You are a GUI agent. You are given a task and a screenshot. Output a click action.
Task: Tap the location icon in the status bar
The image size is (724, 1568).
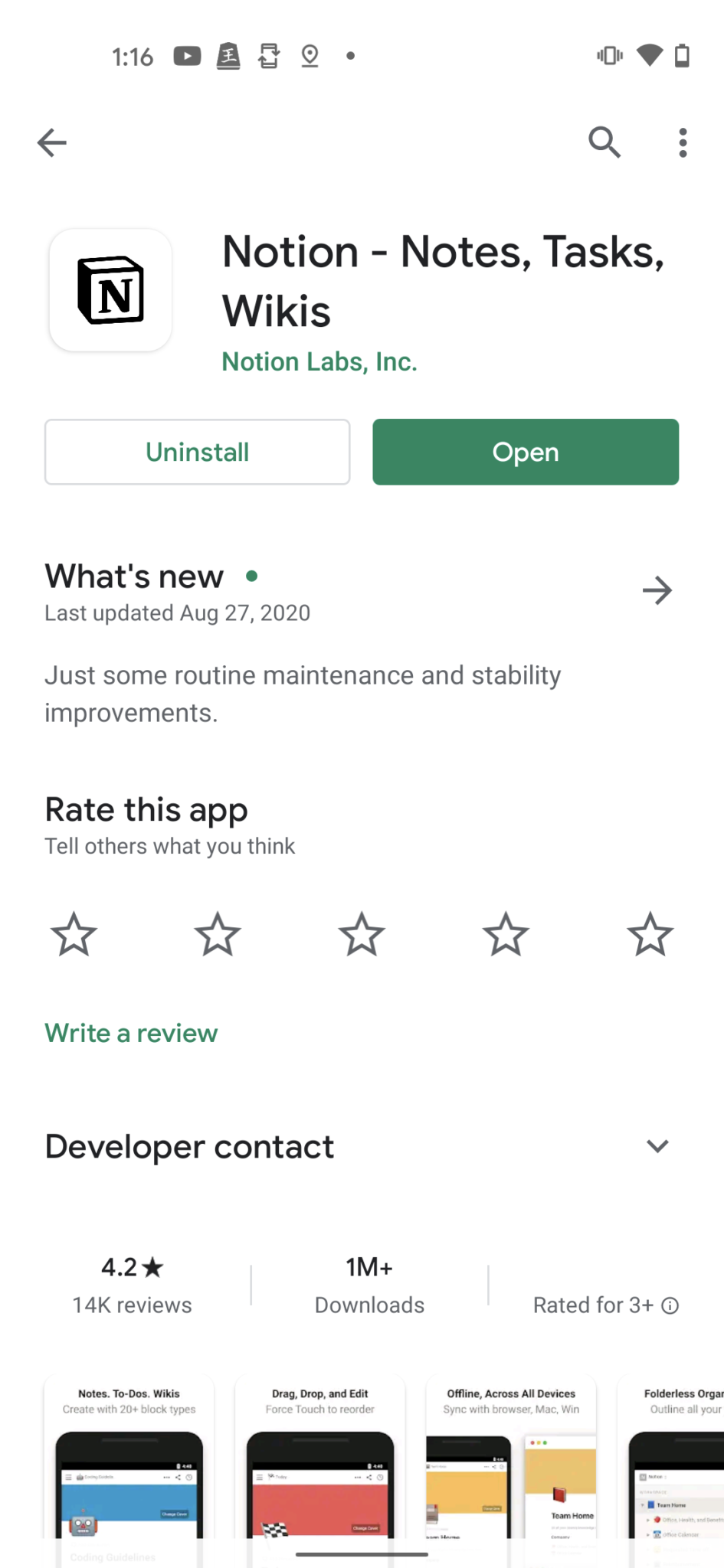(x=309, y=55)
